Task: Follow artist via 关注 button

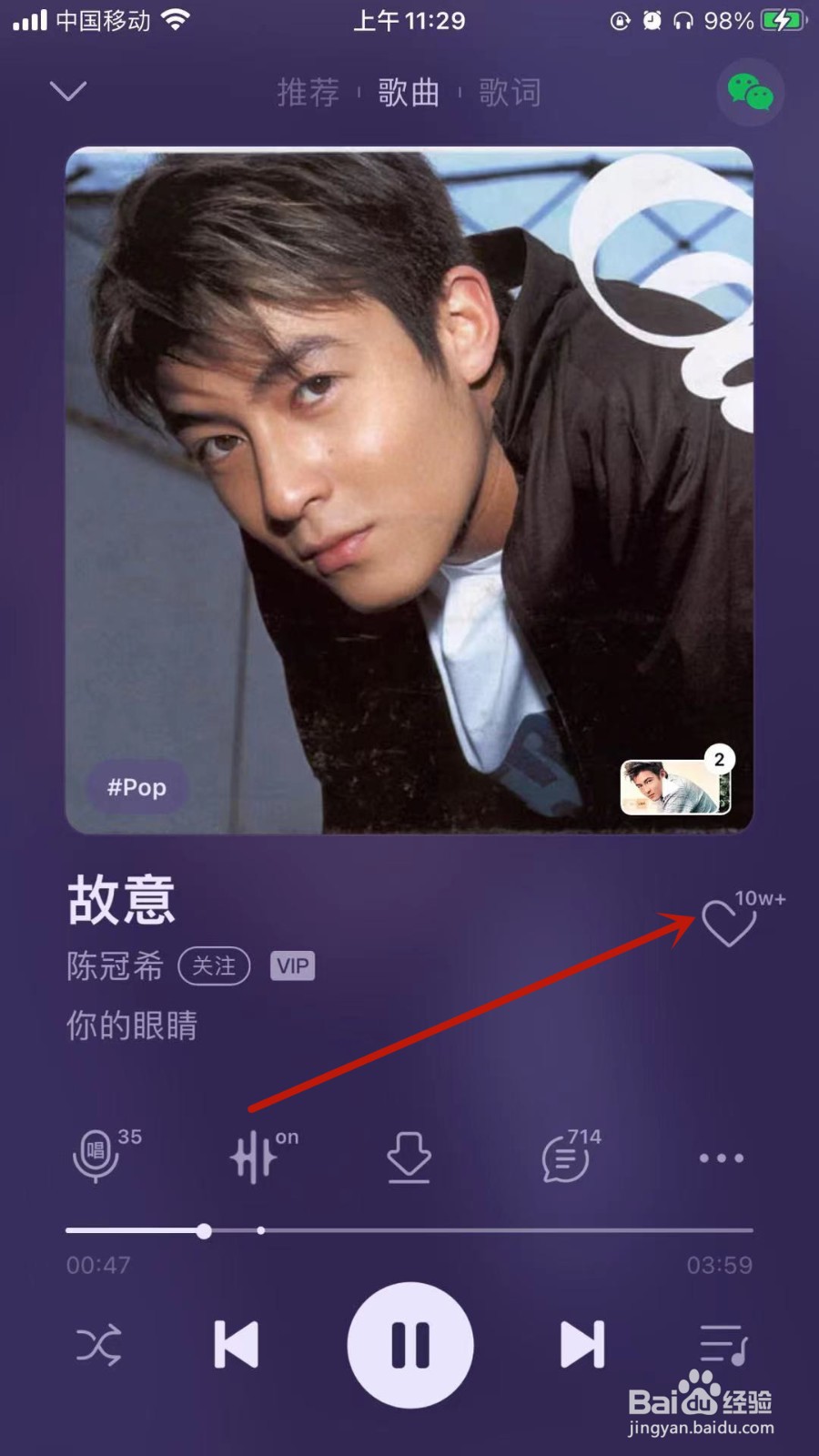Action: coord(213,966)
